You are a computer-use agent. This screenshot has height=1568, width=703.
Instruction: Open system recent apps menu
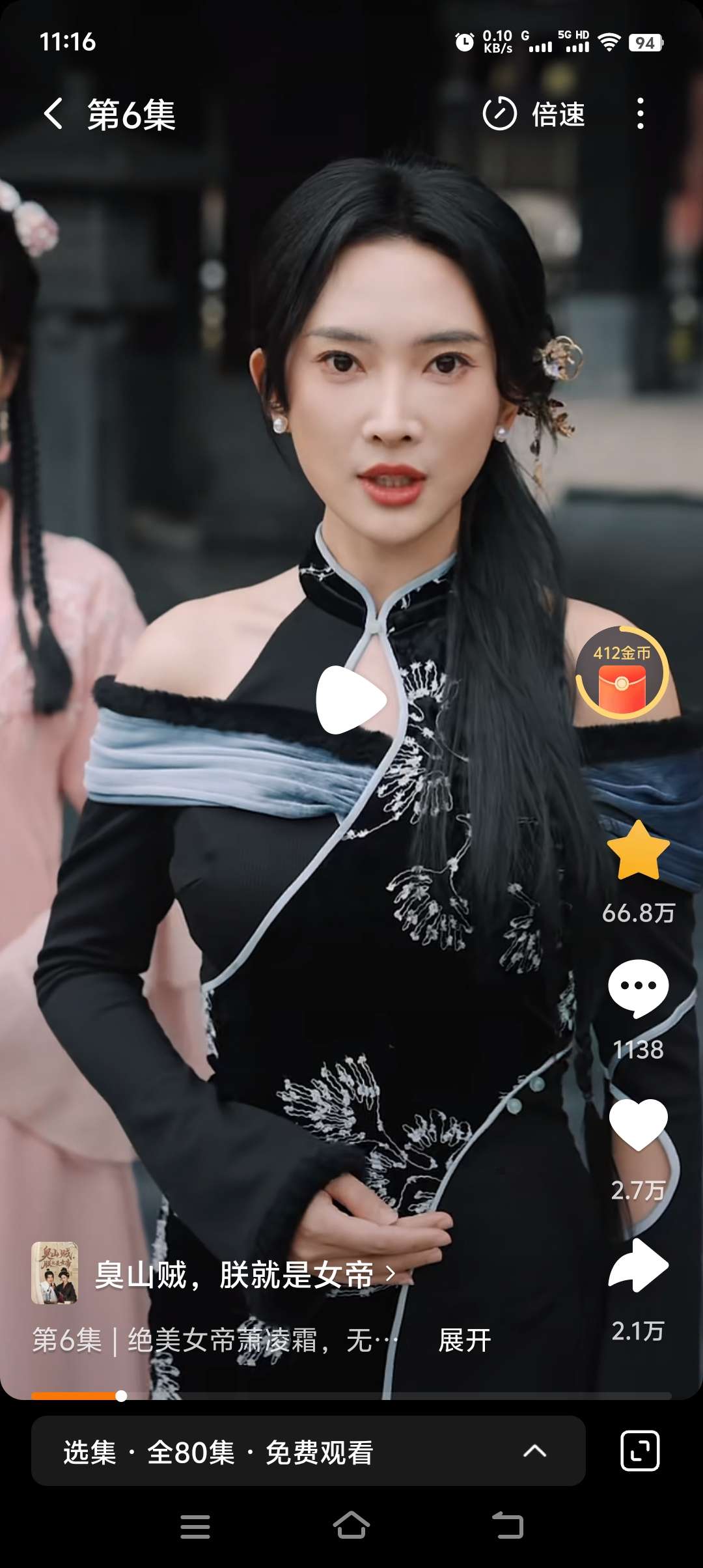(x=195, y=1526)
